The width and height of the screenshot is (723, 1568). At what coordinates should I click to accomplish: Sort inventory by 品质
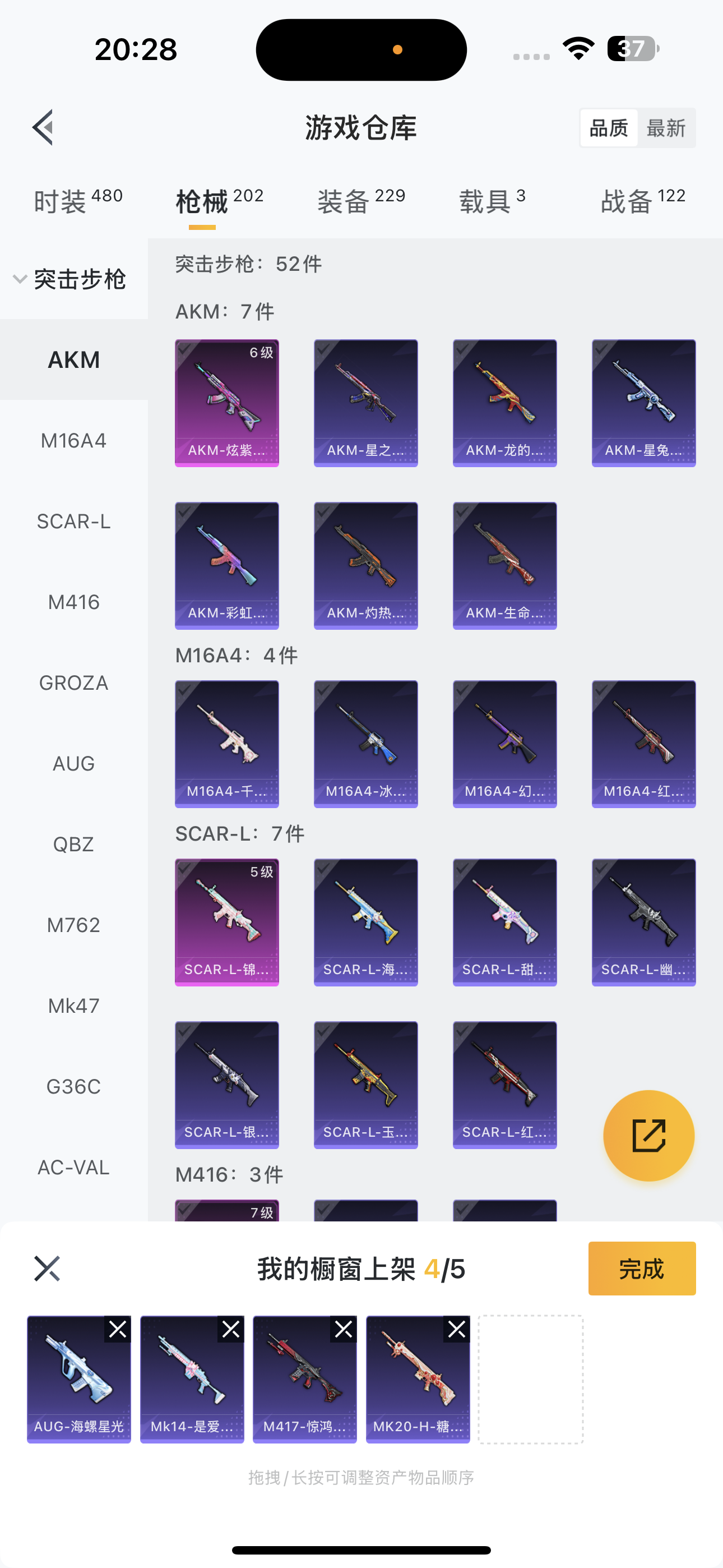609,128
